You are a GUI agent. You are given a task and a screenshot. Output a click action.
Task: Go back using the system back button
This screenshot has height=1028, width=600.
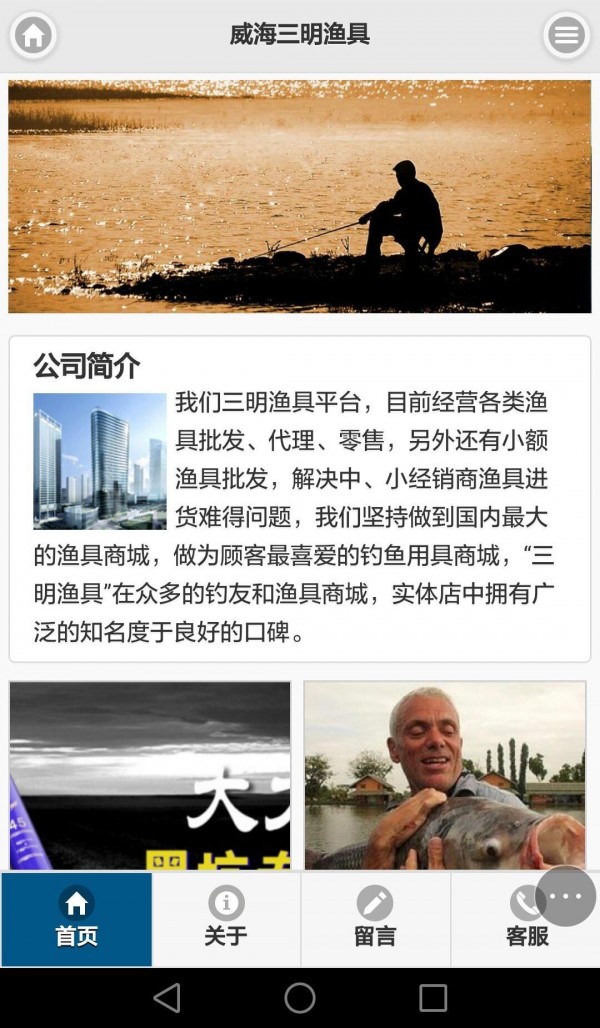click(x=167, y=997)
